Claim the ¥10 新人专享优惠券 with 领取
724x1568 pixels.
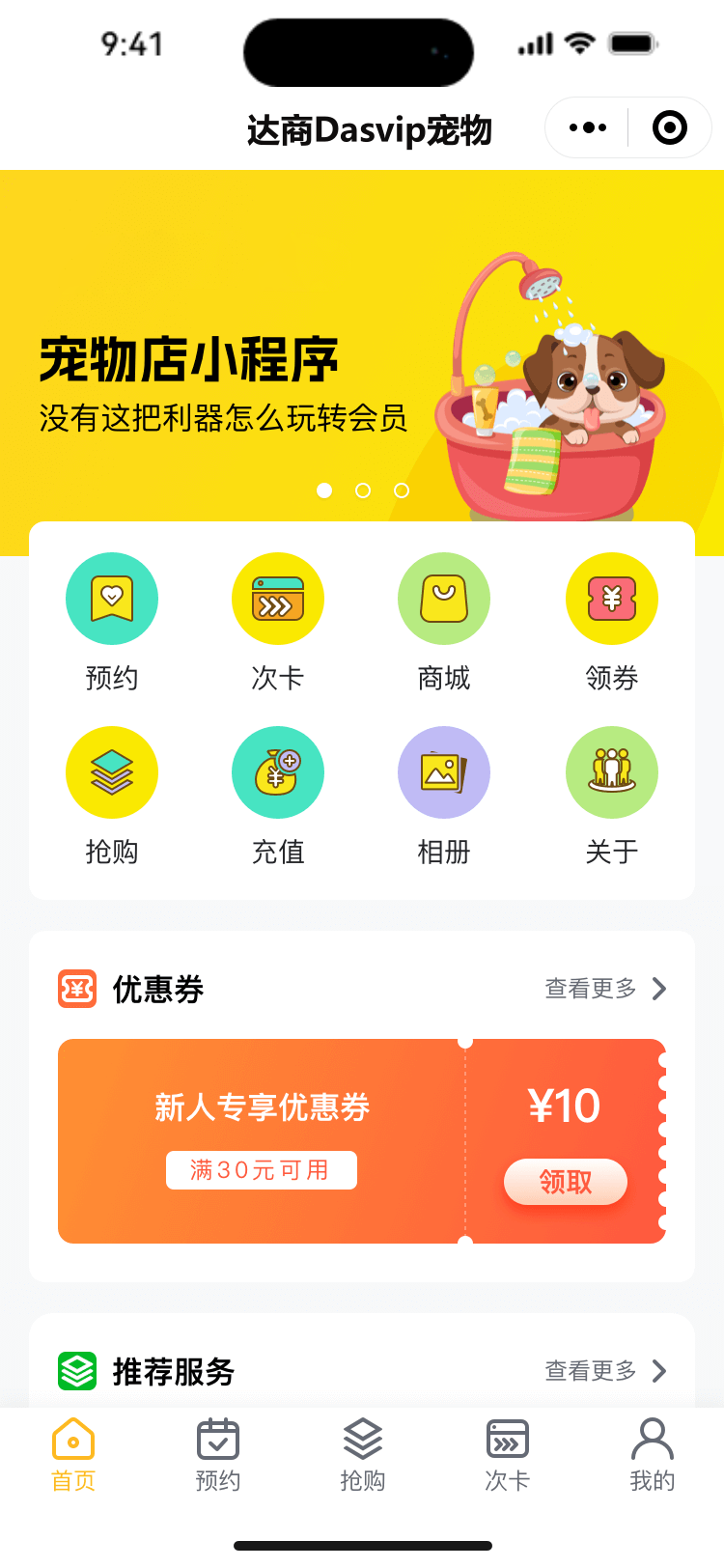point(566,1182)
